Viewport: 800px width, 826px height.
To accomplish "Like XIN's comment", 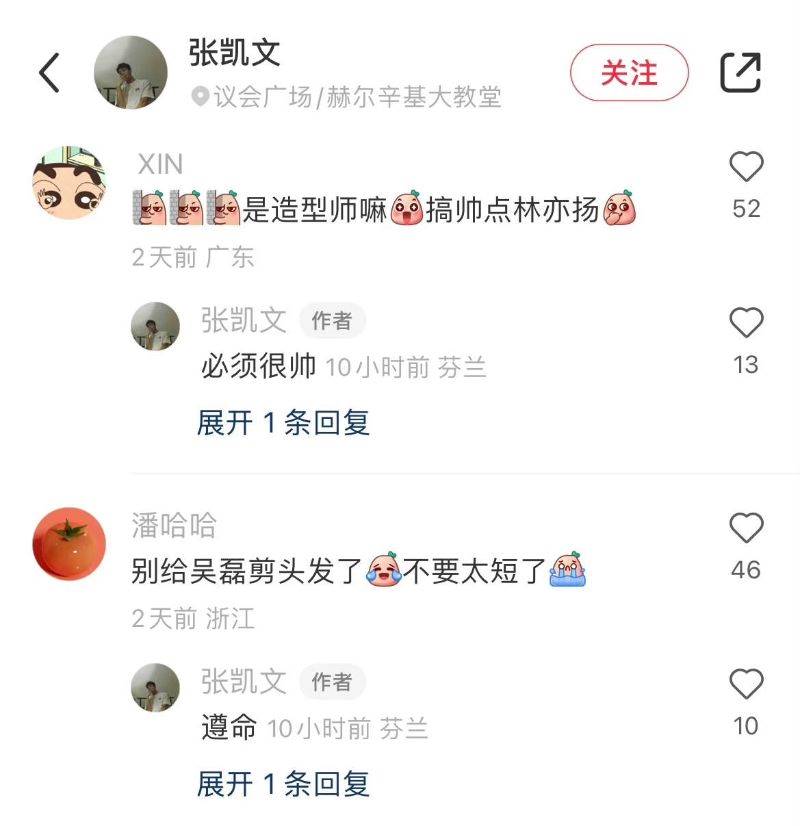I will [746, 166].
